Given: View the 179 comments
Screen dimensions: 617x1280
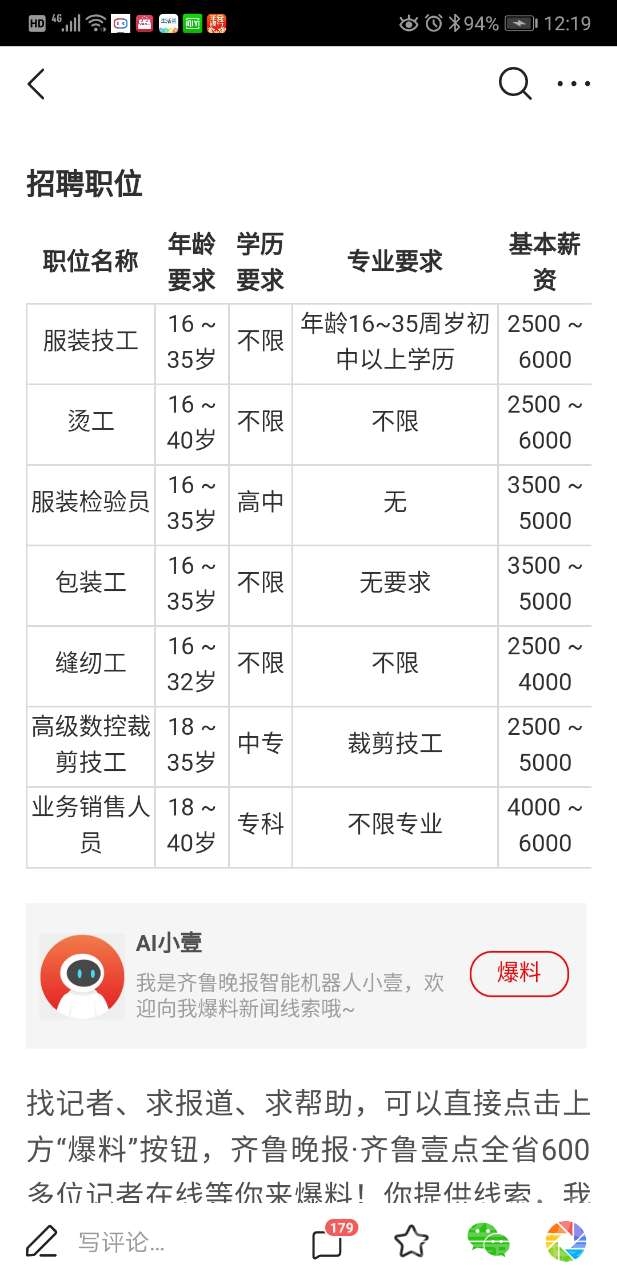Looking at the screenshot, I should (329, 1242).
